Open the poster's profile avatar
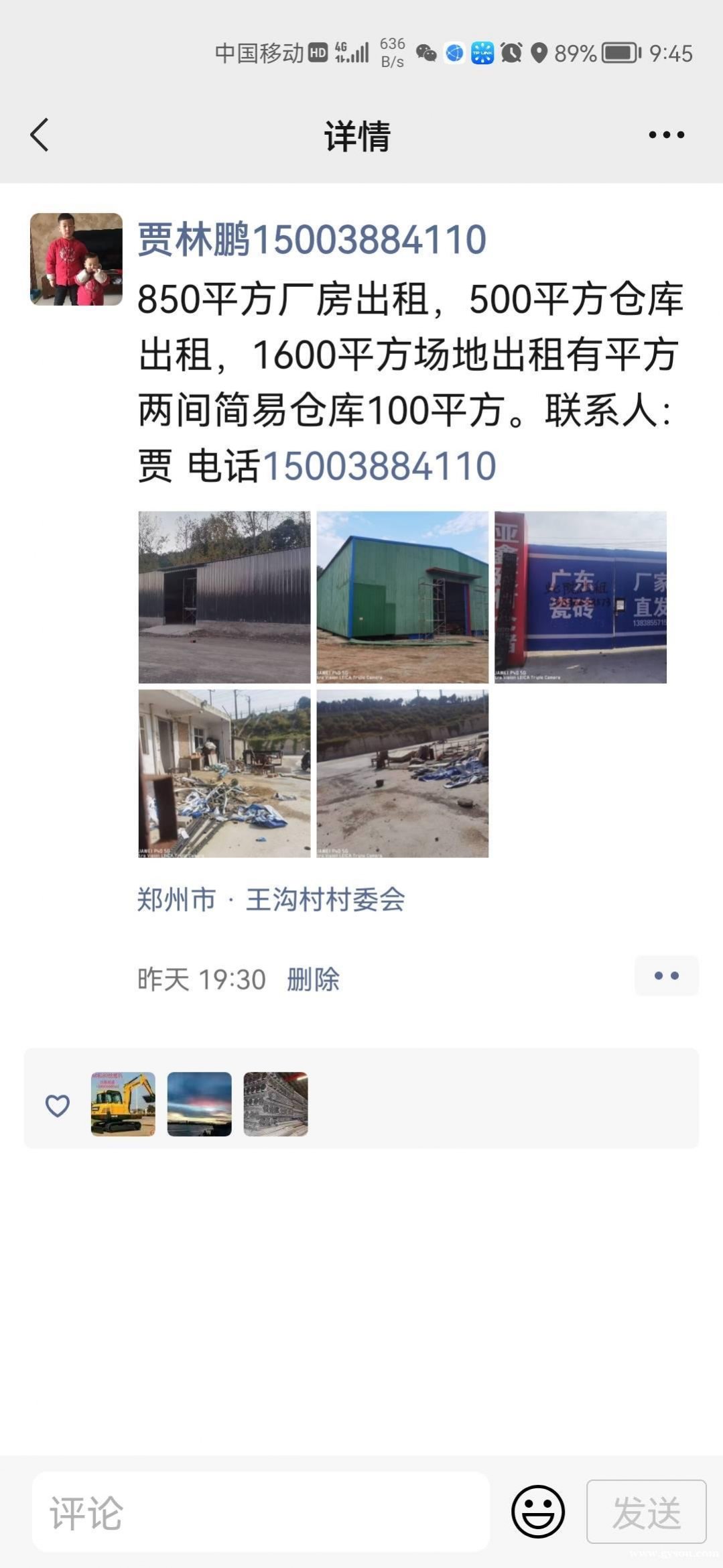 click(x=76, y=259)
